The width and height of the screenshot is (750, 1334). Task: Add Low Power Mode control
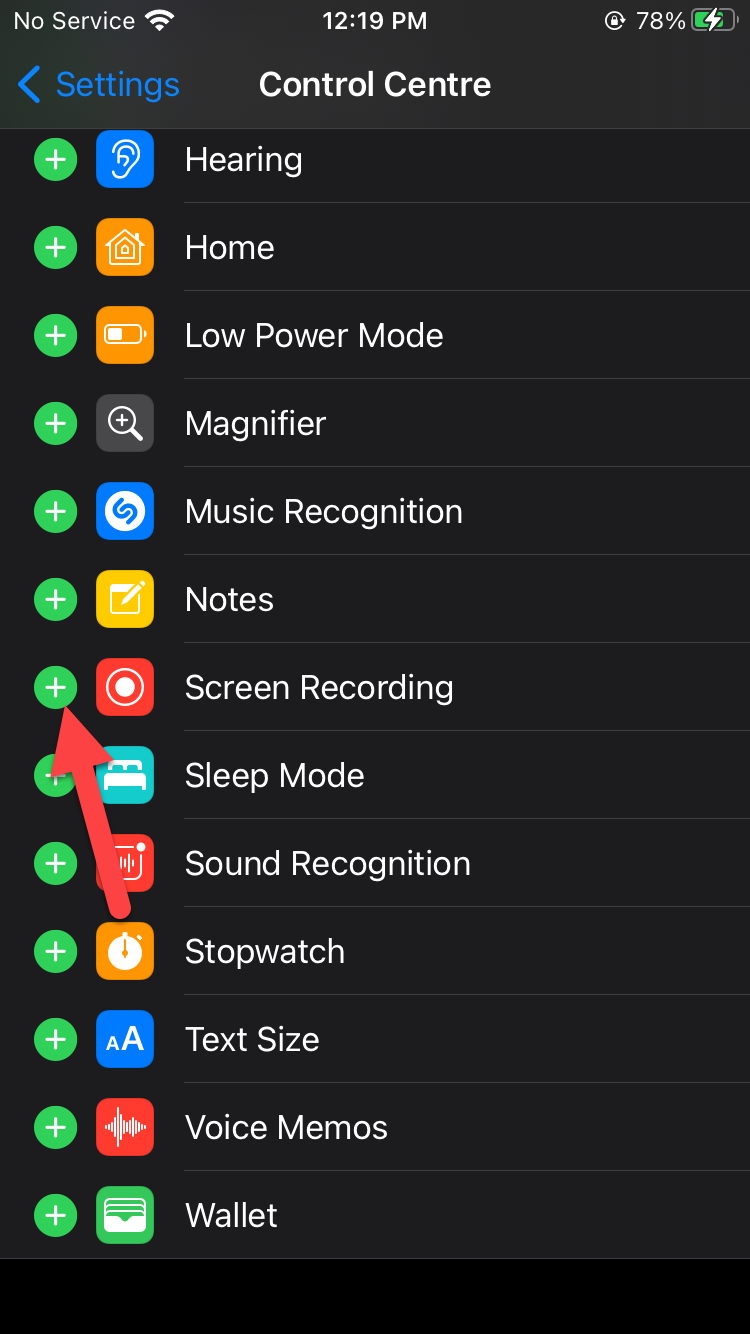(56, 336)
